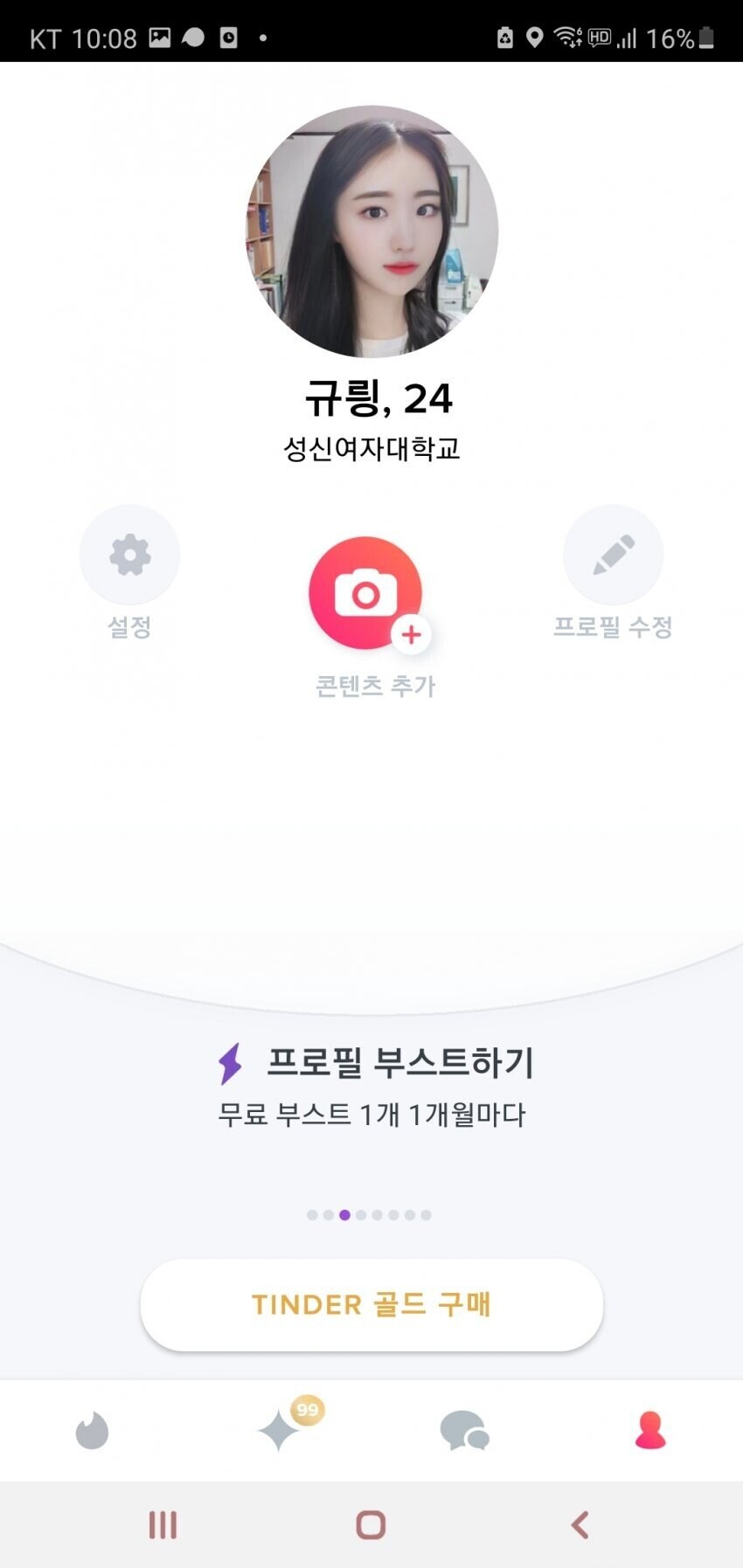Open Tinder settings via the gear icon
Image resolution: width=743 pixels, height=1568 pixels.
[x=129, y=554]
